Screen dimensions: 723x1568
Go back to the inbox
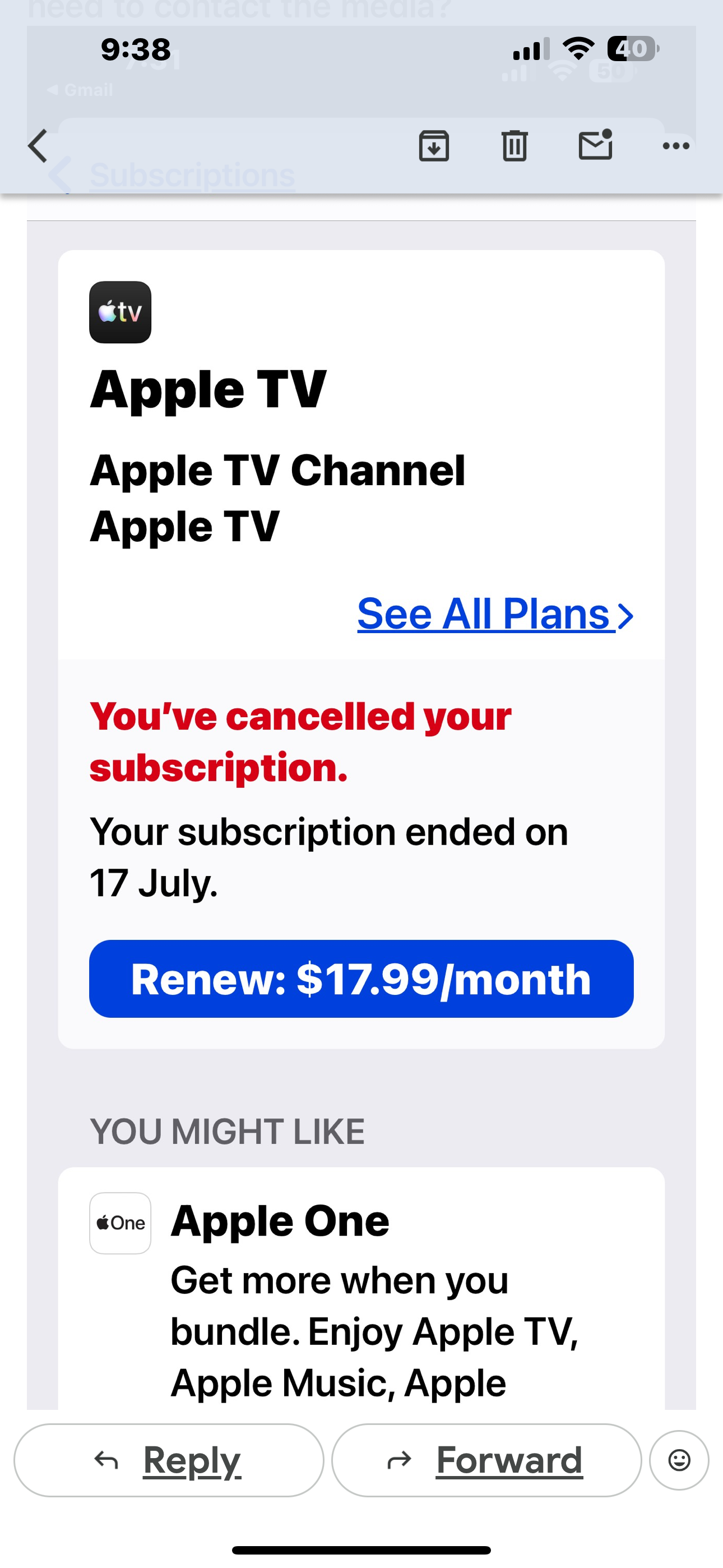[38, 146]
